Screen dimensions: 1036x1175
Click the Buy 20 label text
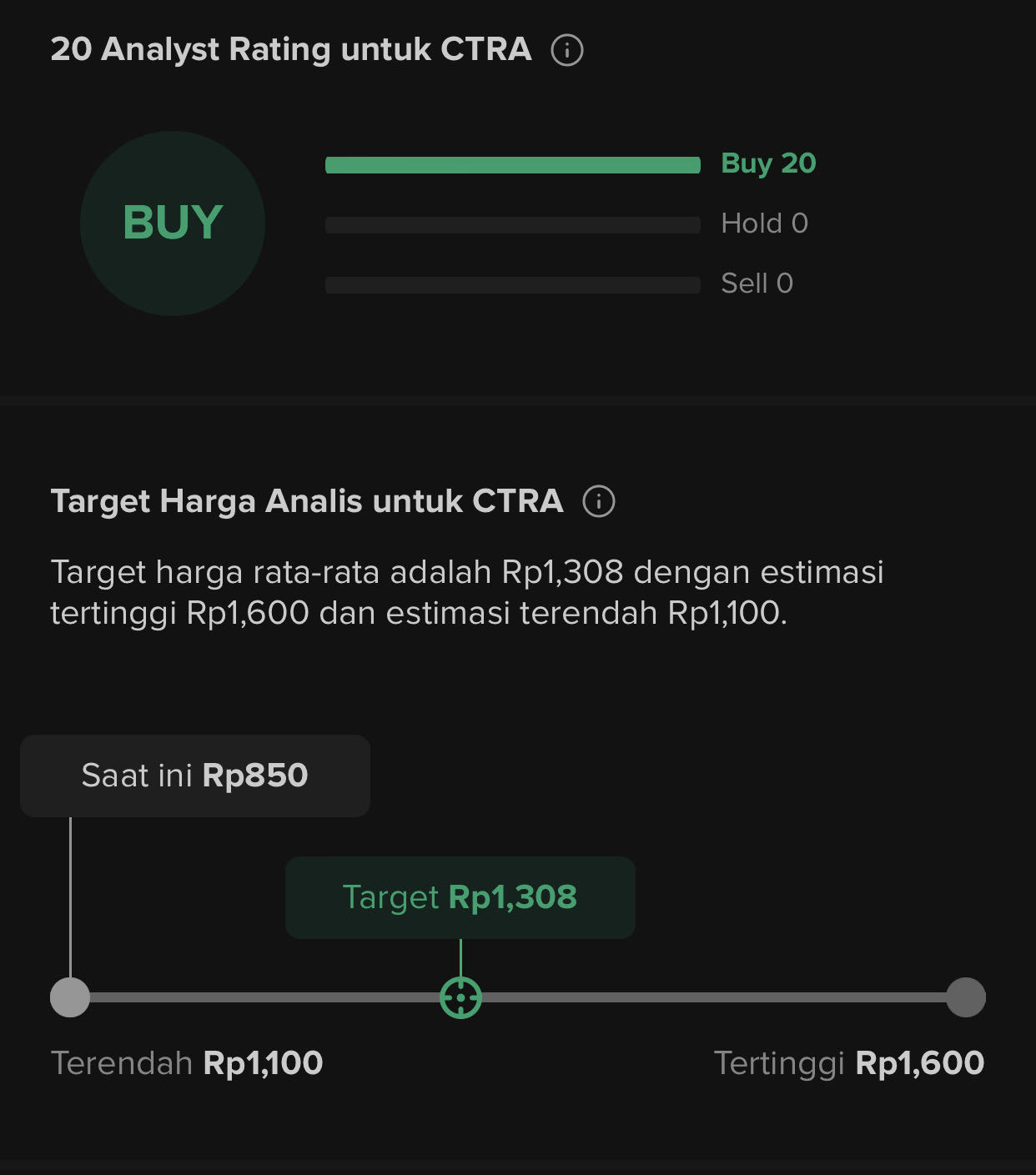[767, 163]
